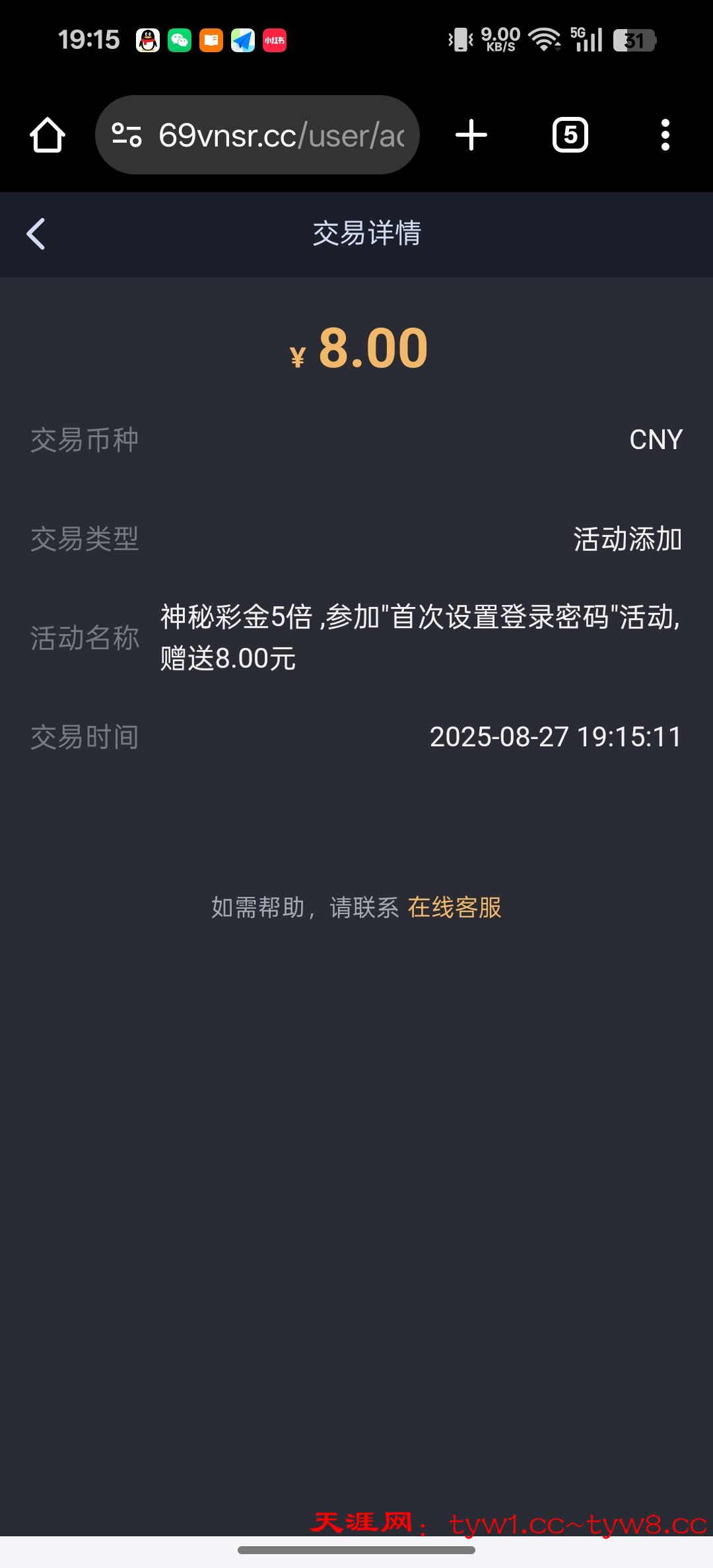Open the browser home page
Image resolution: width=713 pixels, height=1568 pixels.
coord(48,135)
